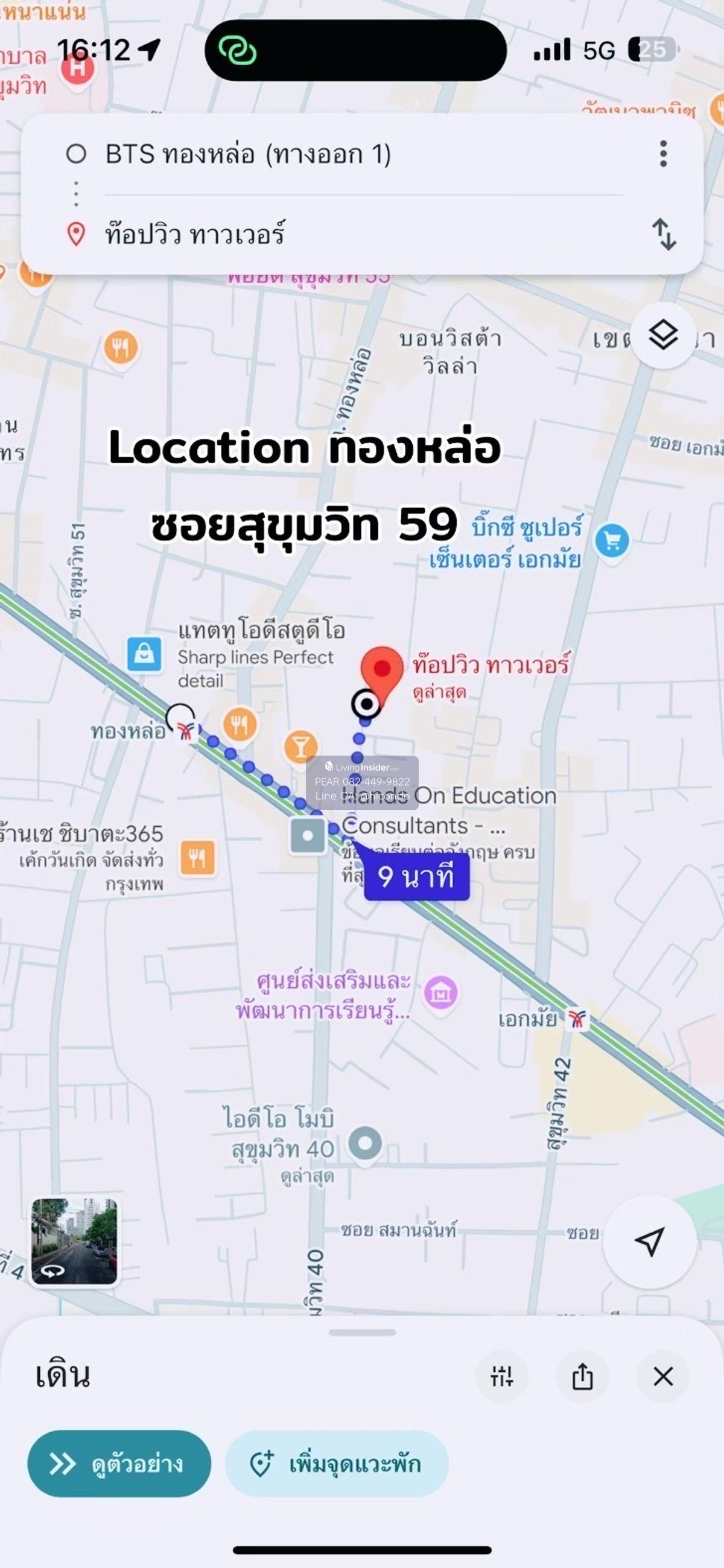The height and width of the screenshot is (1568, 724).
Task: Open the map layers button
Action: (x=662, y=335)
